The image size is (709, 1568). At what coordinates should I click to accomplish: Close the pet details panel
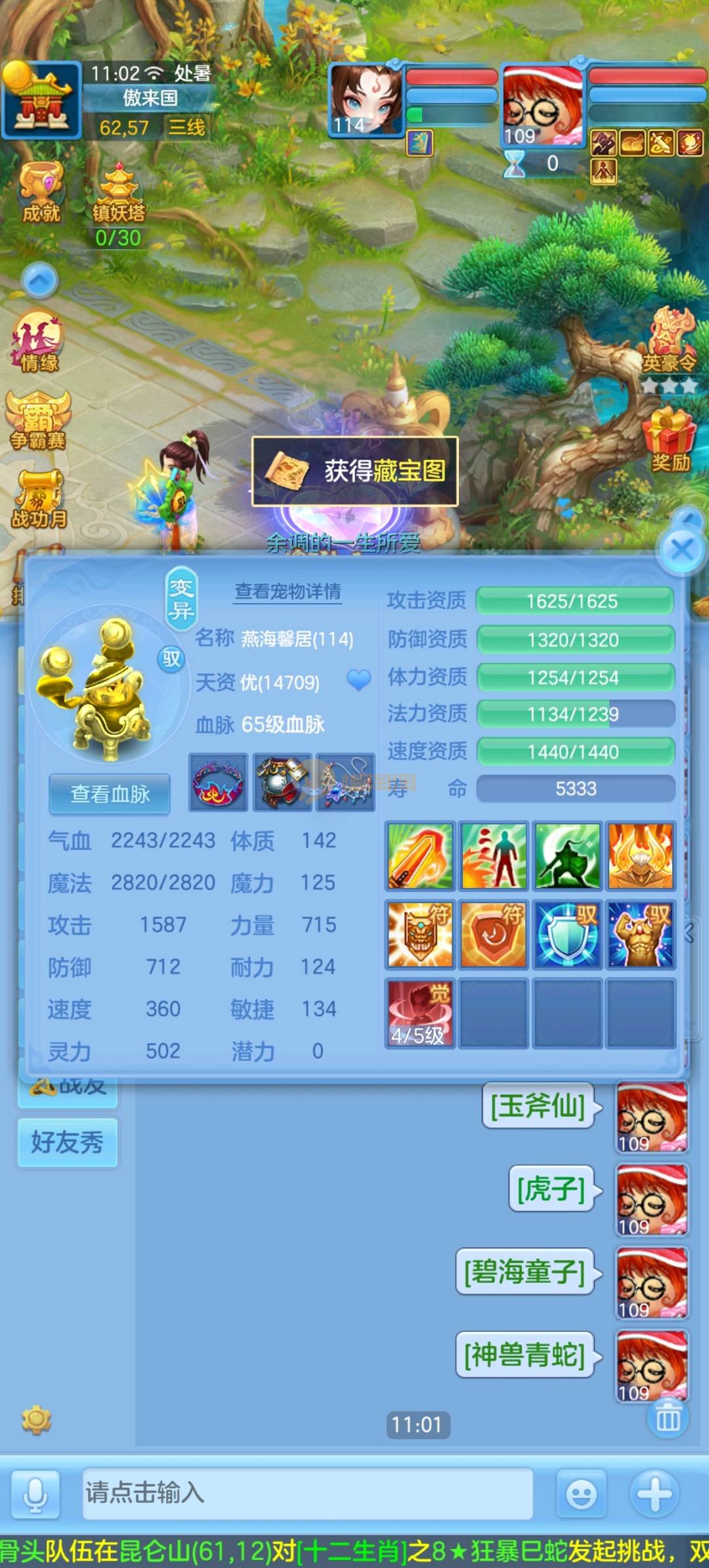click(681, 549)
